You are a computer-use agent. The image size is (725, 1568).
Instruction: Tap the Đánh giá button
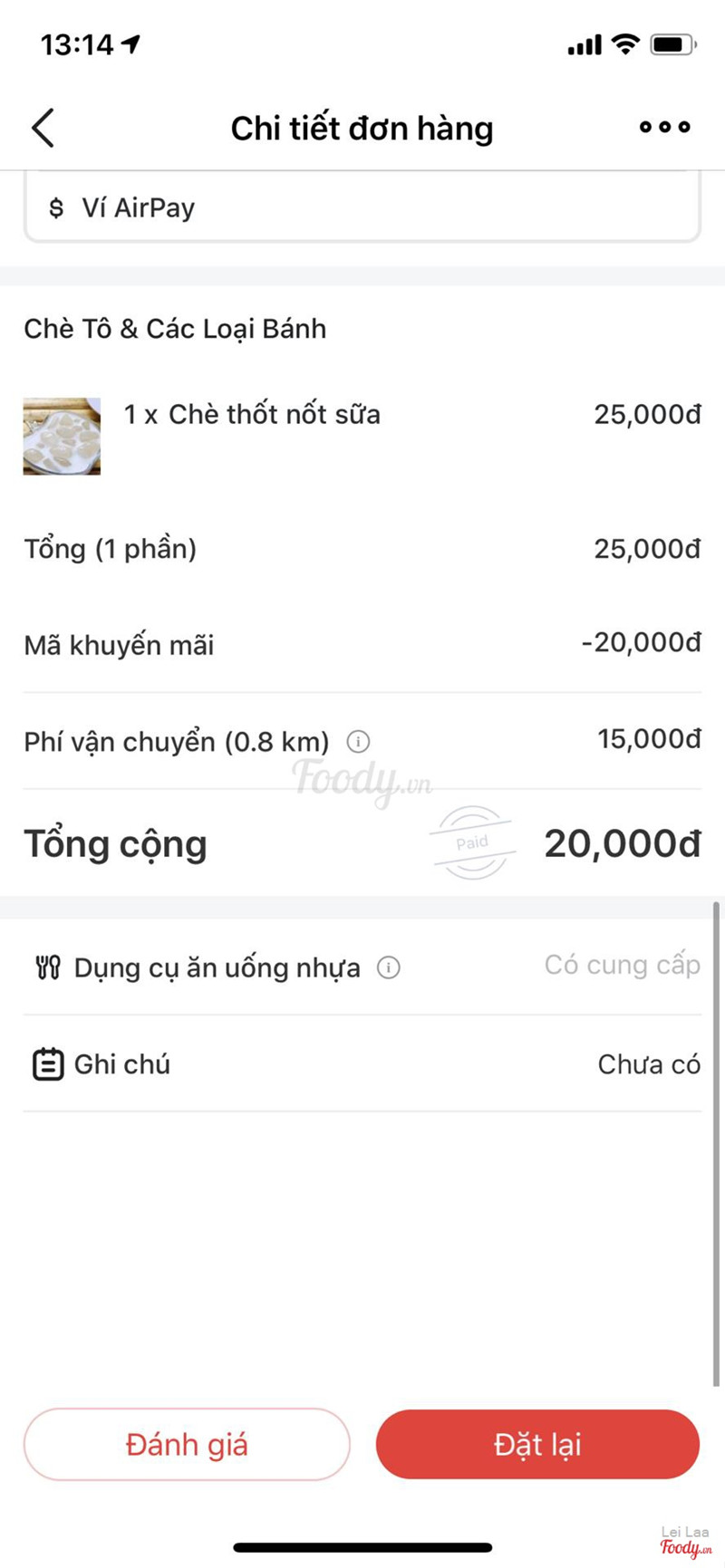point(187,1444)
